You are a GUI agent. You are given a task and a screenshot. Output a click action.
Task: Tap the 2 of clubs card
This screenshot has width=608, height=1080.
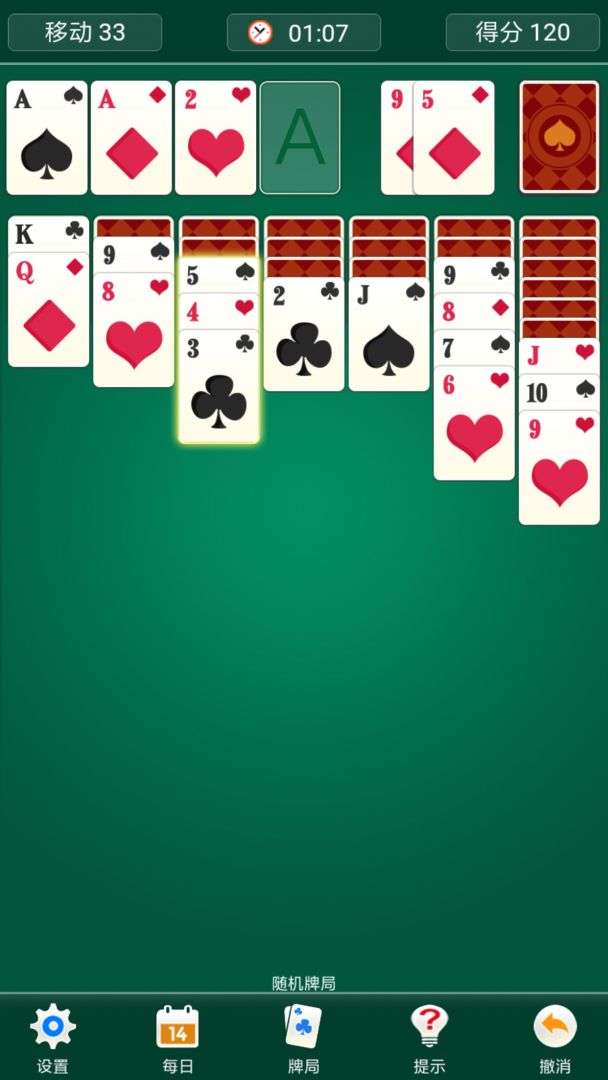coord(304,340)
